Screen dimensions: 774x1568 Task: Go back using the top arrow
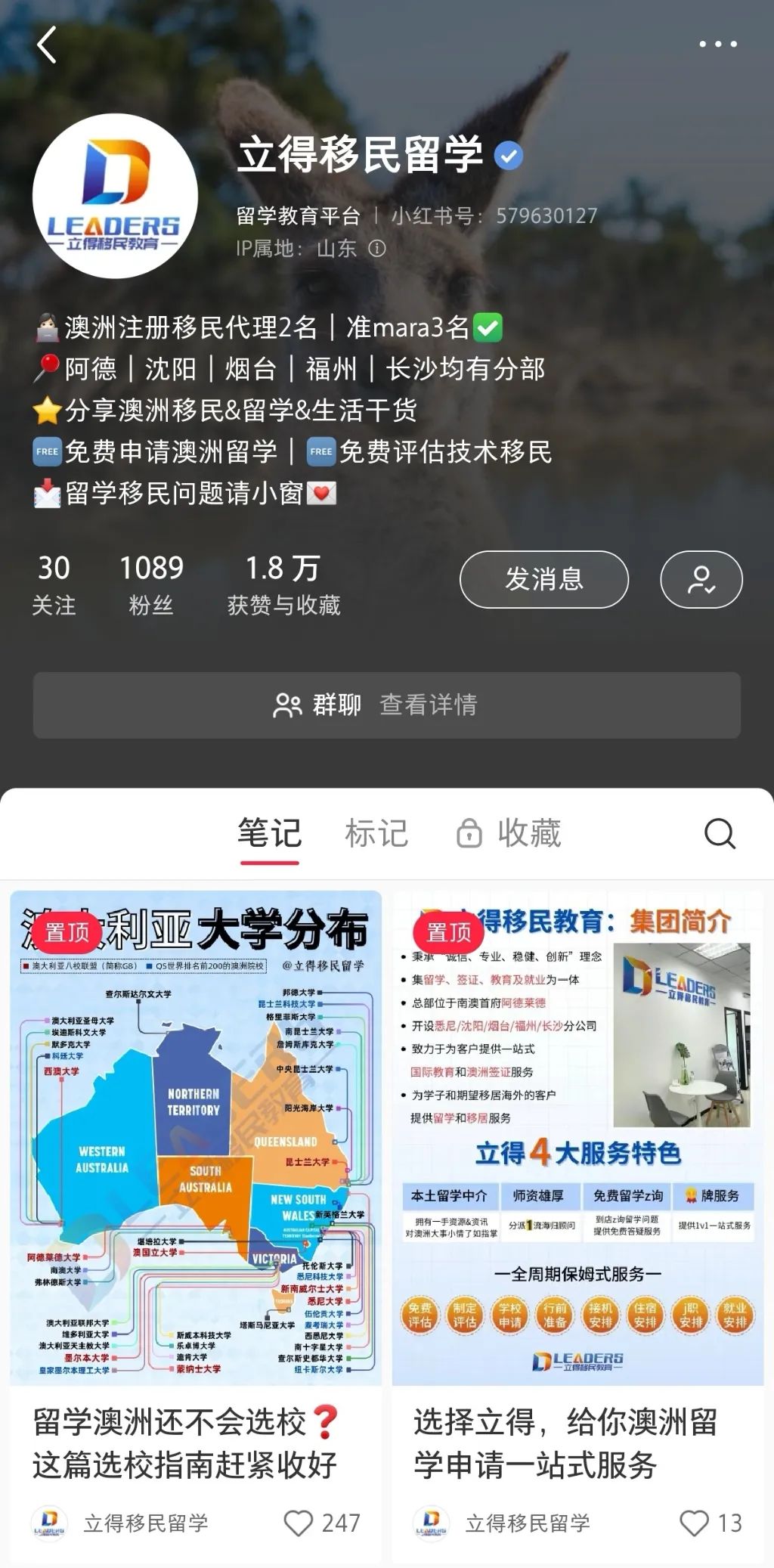pyautogui.click(x=47, y=45)
